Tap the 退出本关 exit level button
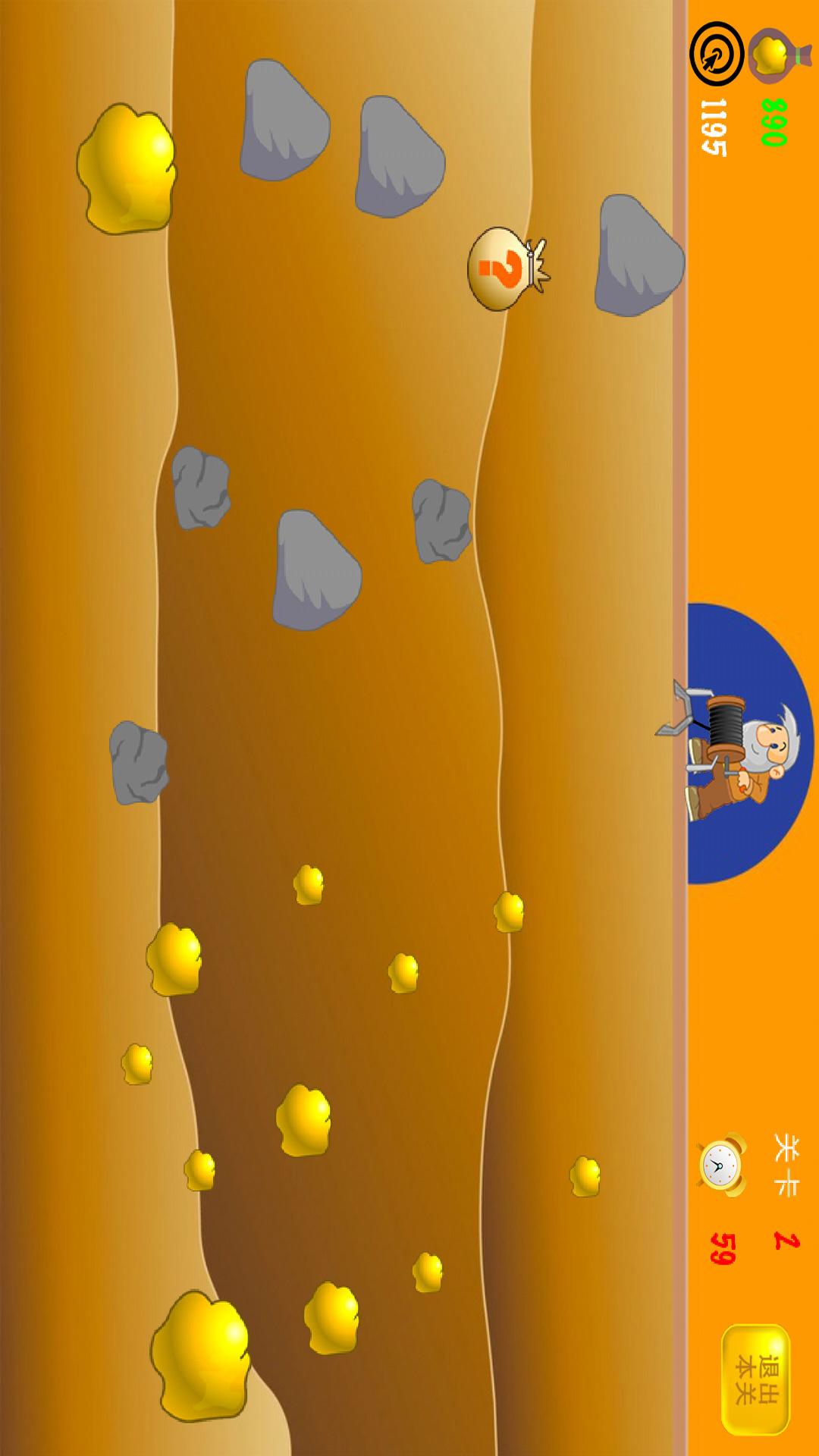This screenshot has height=1456, width=819. pyautogui.click(x=755, y=1379)
